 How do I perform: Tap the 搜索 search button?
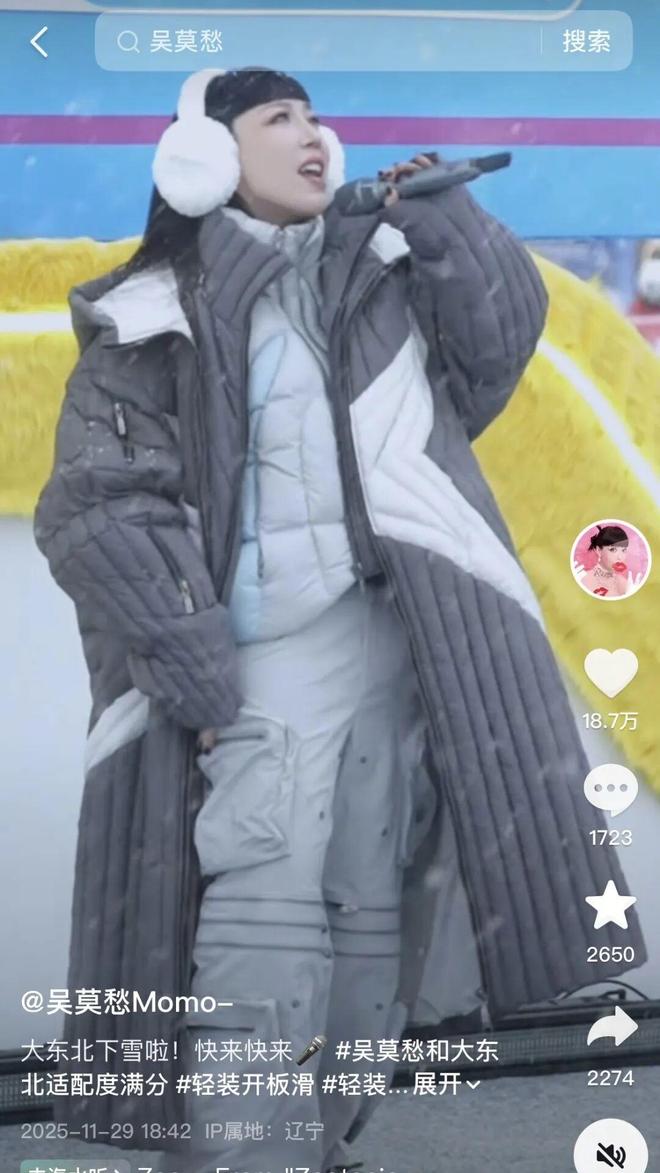[586, 41]
